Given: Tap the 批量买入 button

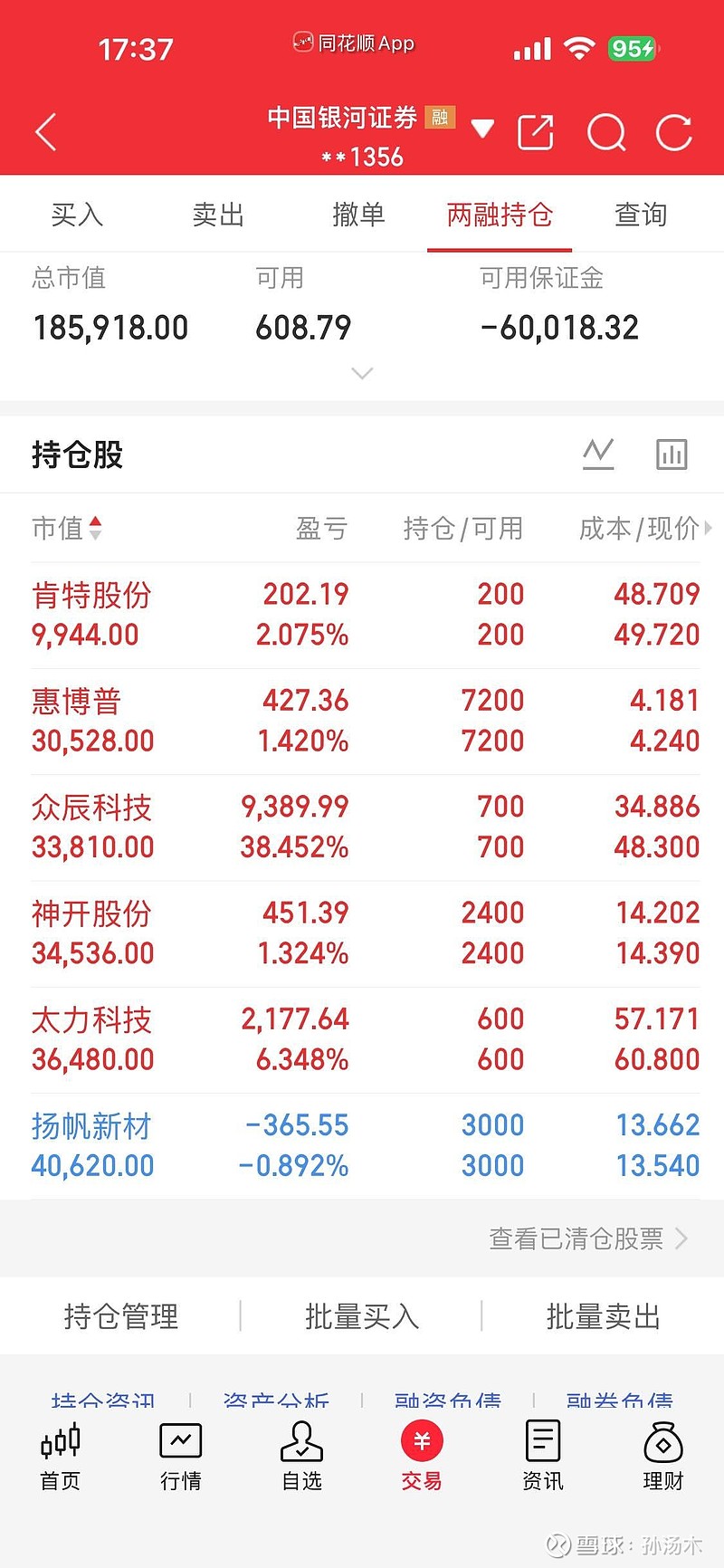Looking at the screenshot, I should 361,1318.
